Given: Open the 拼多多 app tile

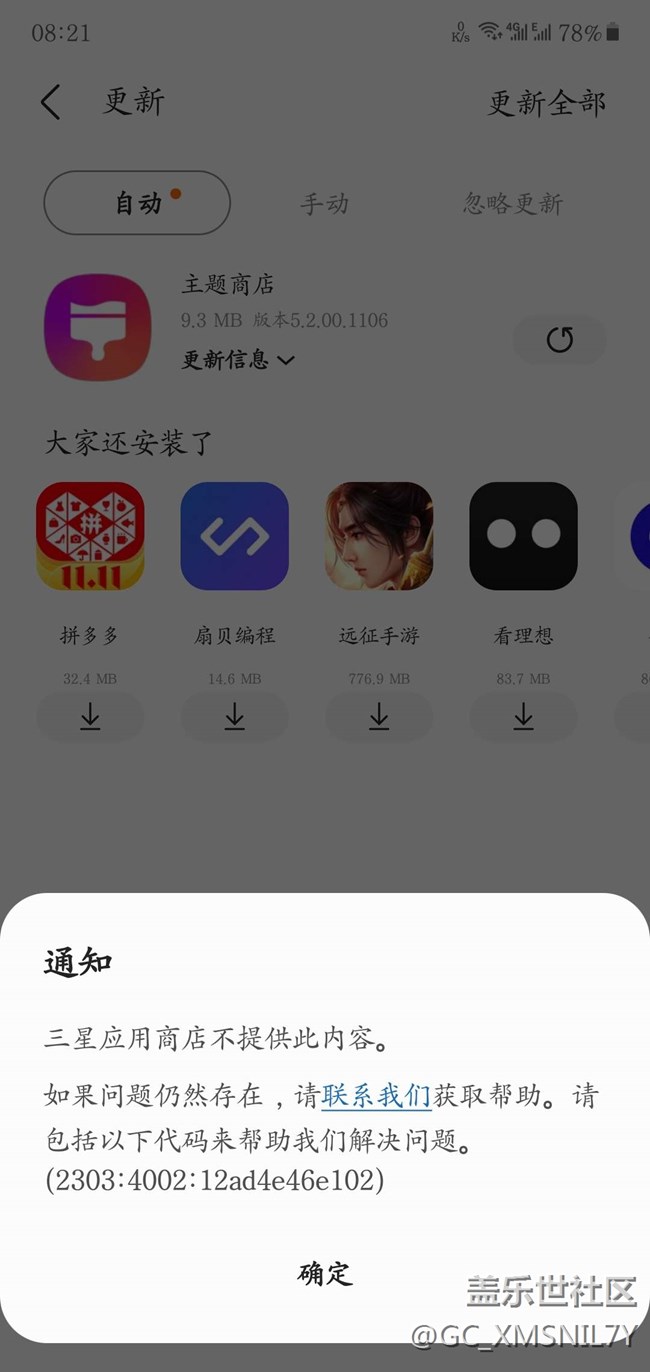Looking at the screenshot, I should click(x=90, y=536).
